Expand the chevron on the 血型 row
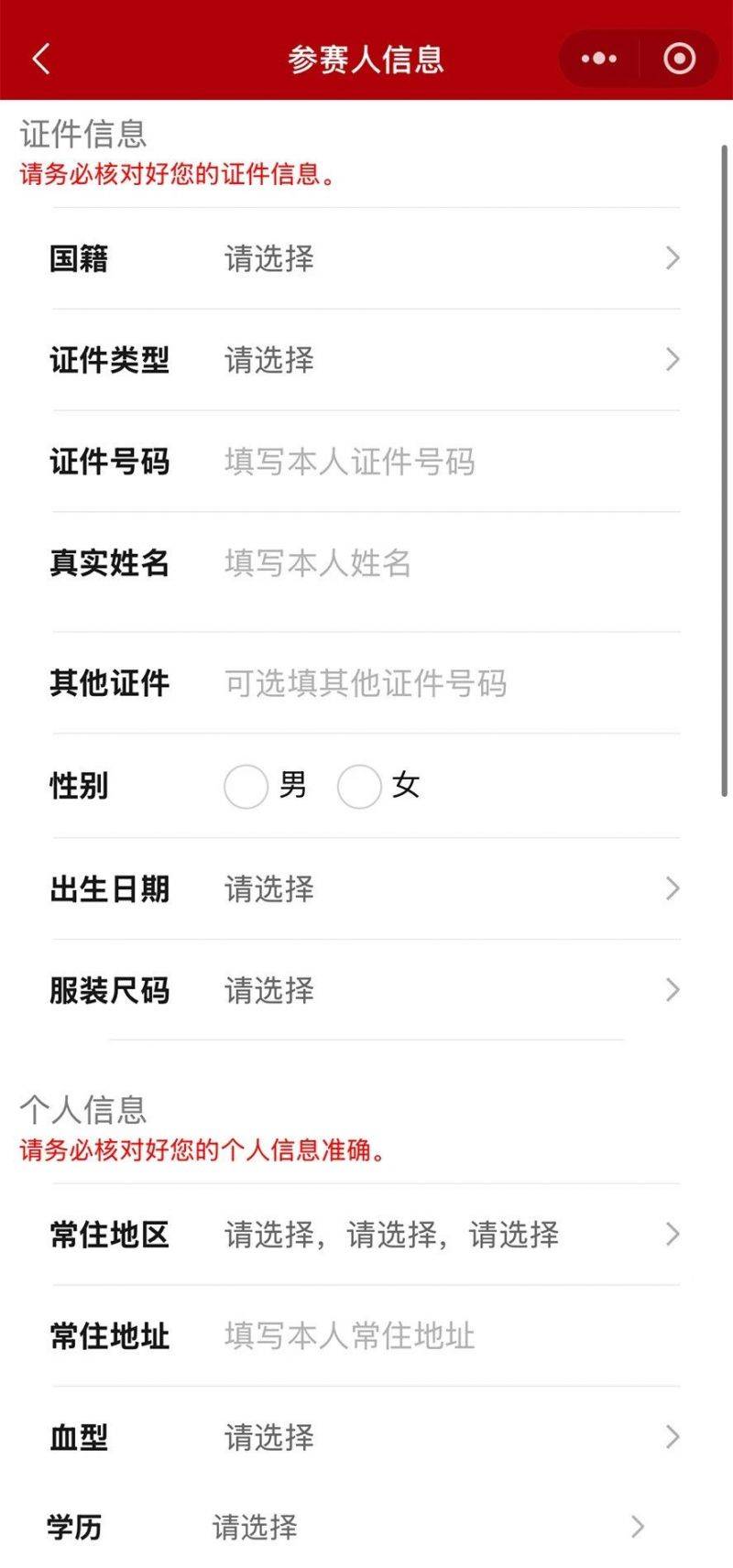The image size is (733, 1568). [x=672, y=1437]
